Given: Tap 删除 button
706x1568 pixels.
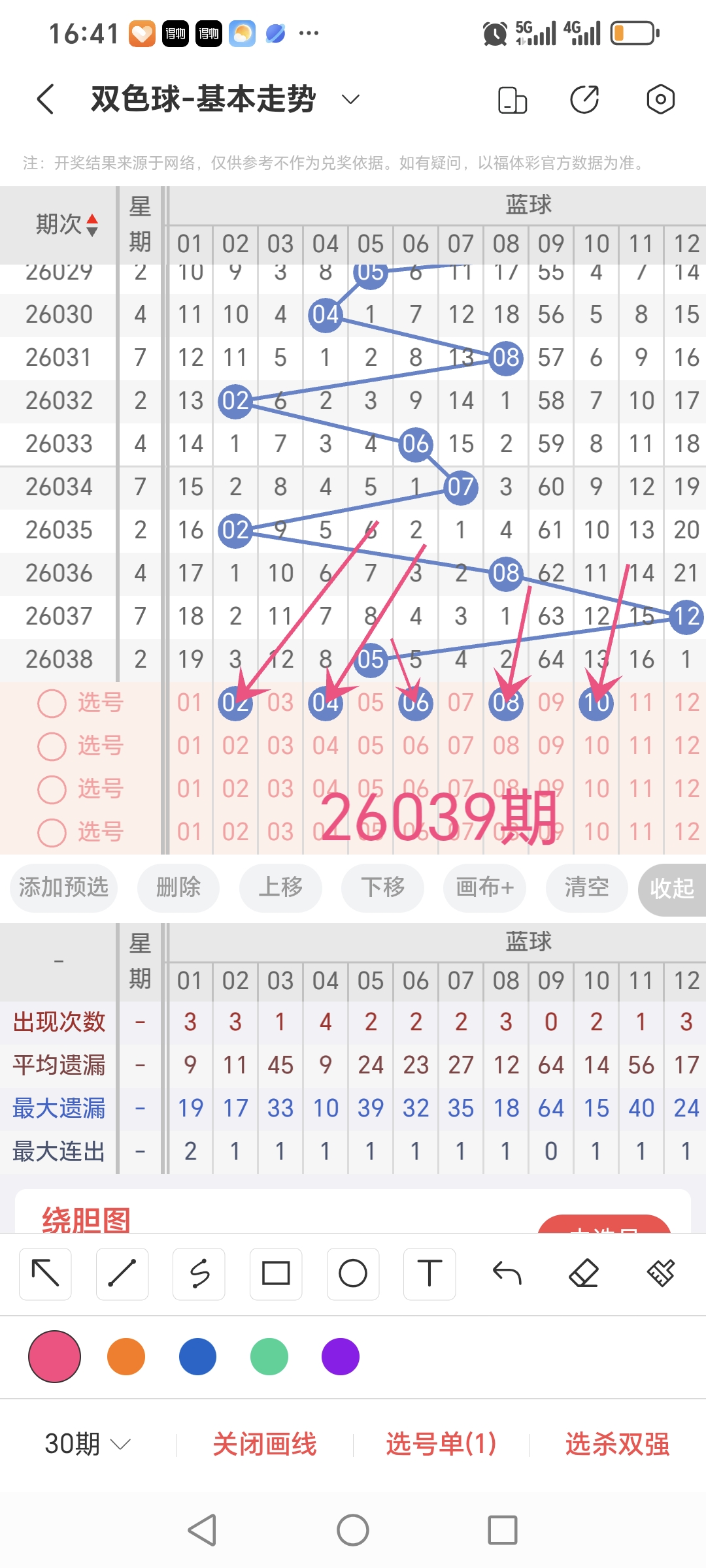Looking at the screenshot, I should [x=178, y=887].
